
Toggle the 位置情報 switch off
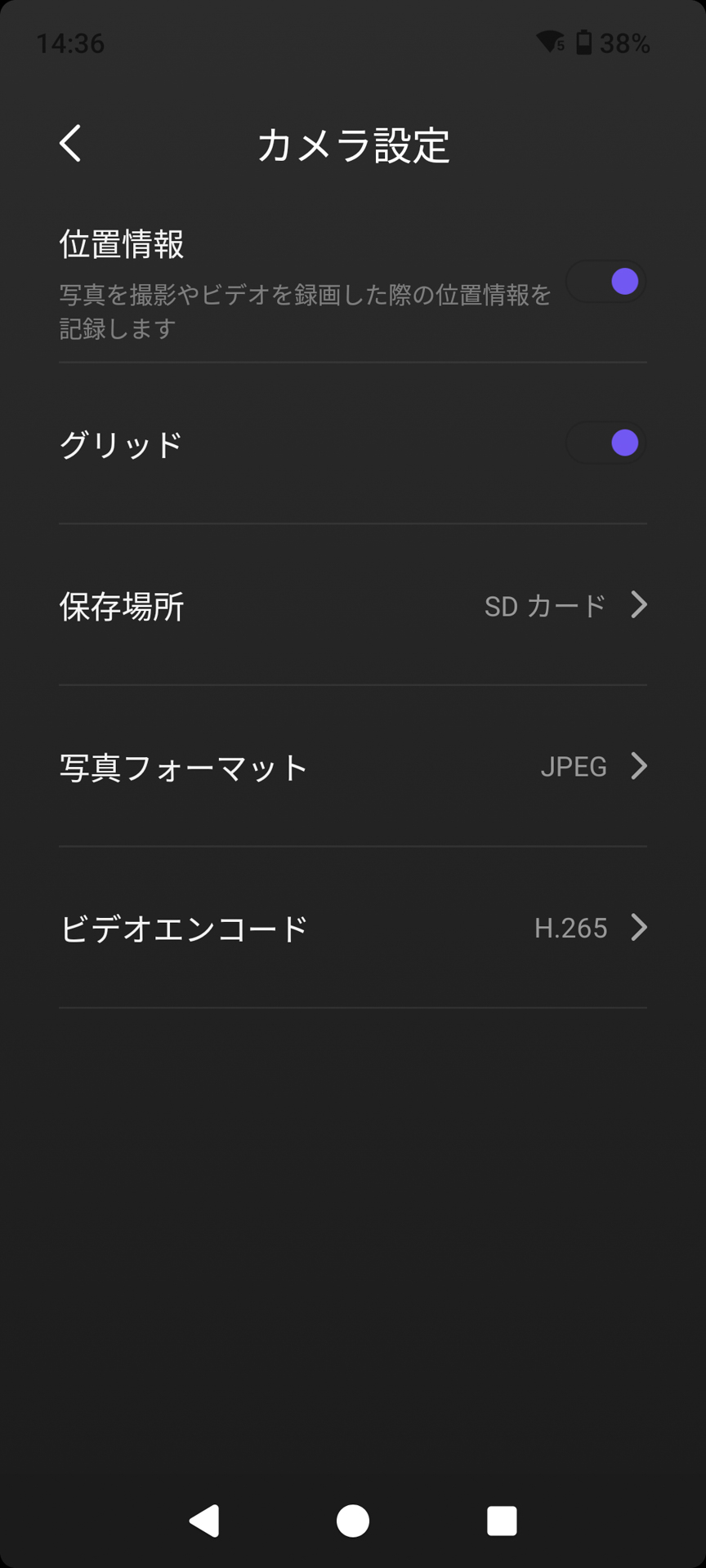606,282
